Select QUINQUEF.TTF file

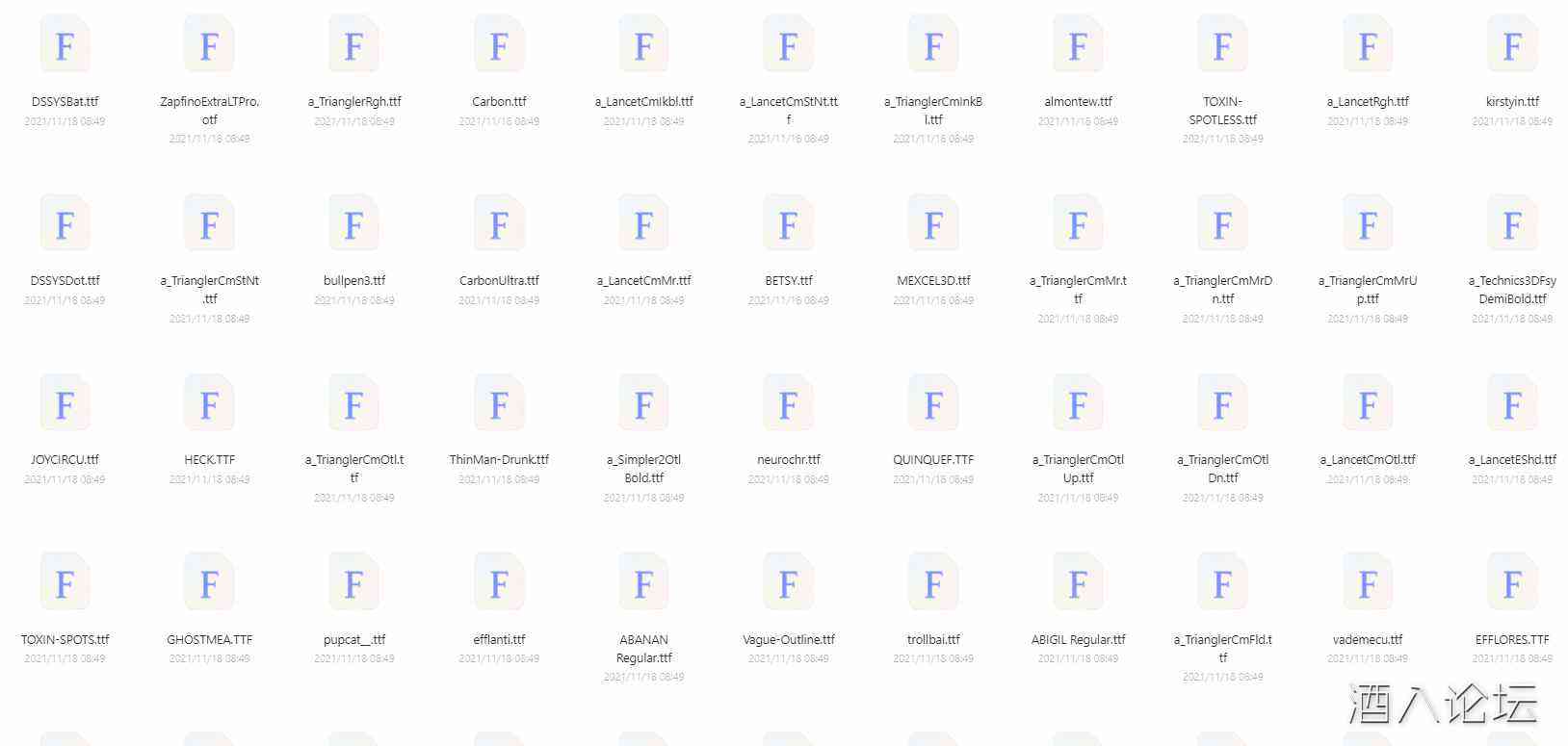933,405
